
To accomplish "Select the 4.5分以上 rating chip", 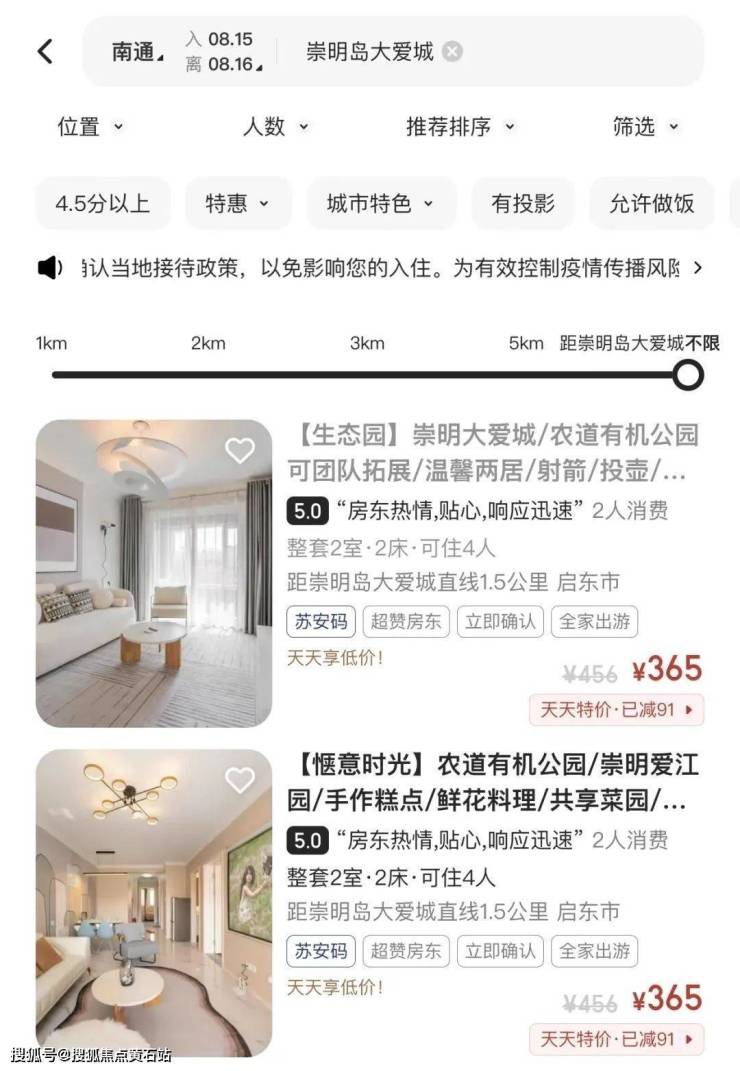I will [102, 204].
